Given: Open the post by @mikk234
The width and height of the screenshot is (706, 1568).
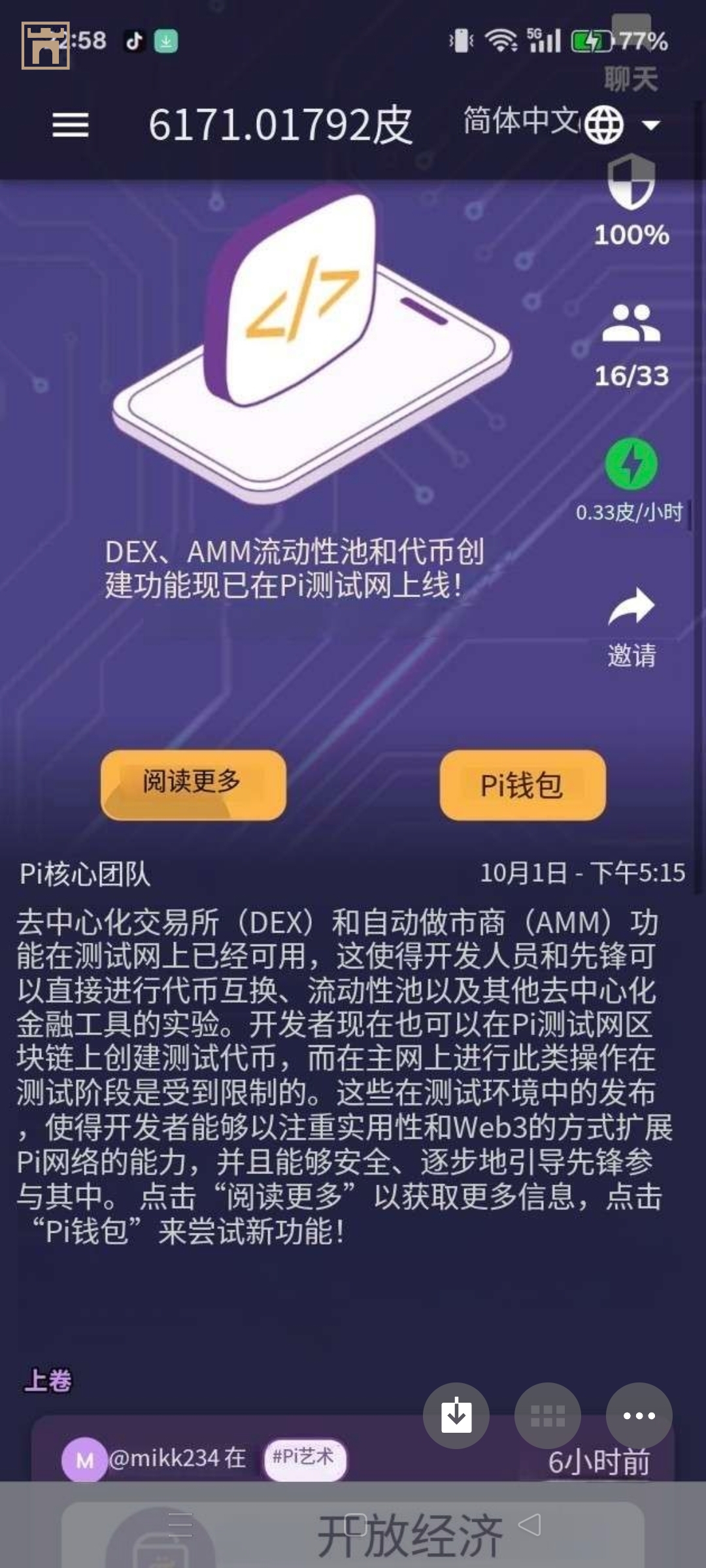Looking at the screenshot, I should pos(176,1458).
